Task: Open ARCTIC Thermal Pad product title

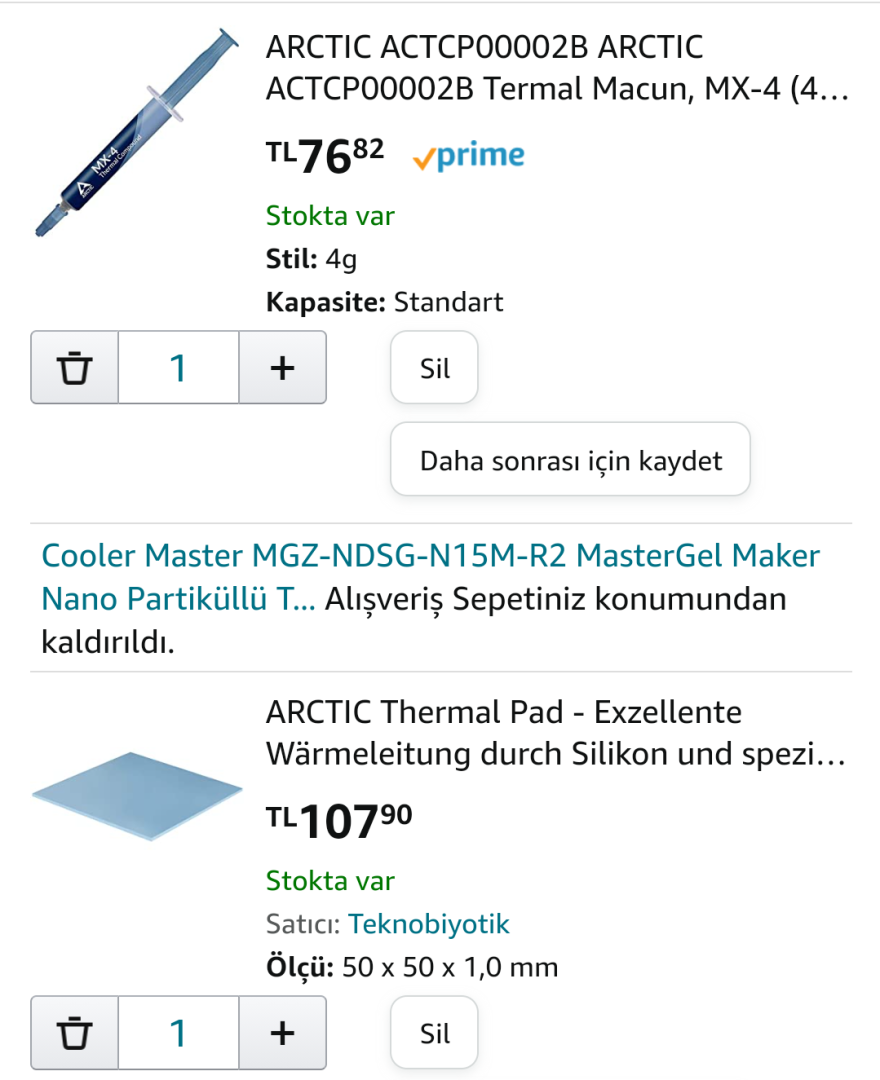Action: click(x=556, y=733)
